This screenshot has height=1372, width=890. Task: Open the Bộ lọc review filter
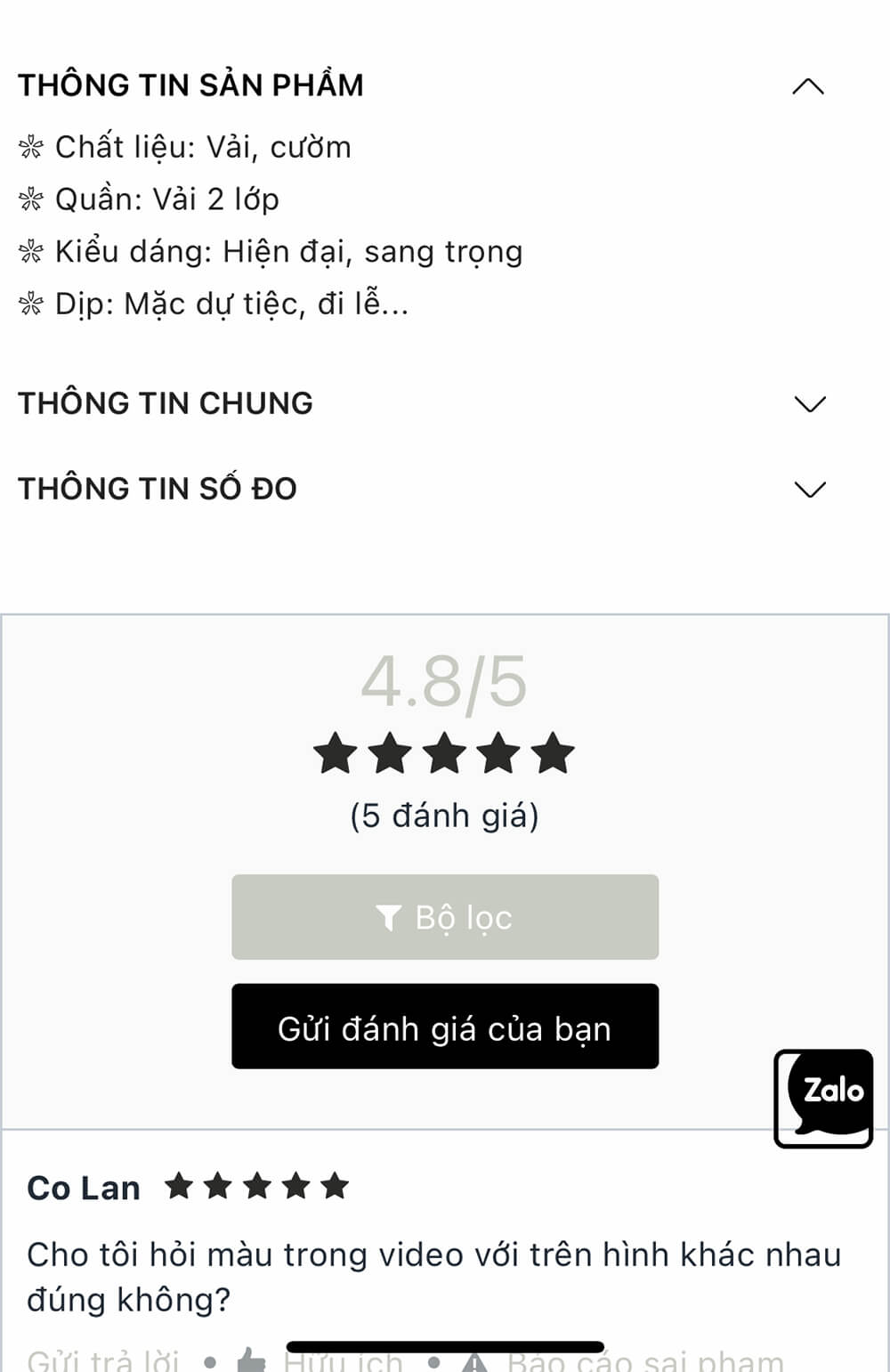pos(445,917)
